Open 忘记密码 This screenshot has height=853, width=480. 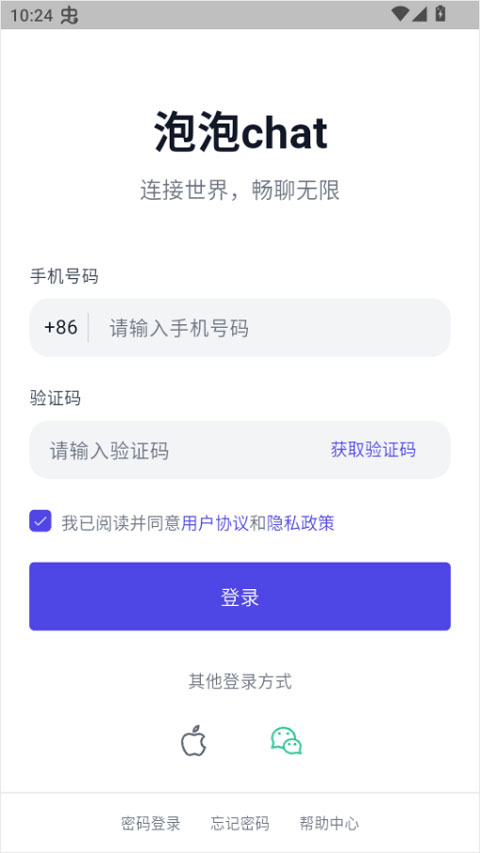tap(240, 824)
